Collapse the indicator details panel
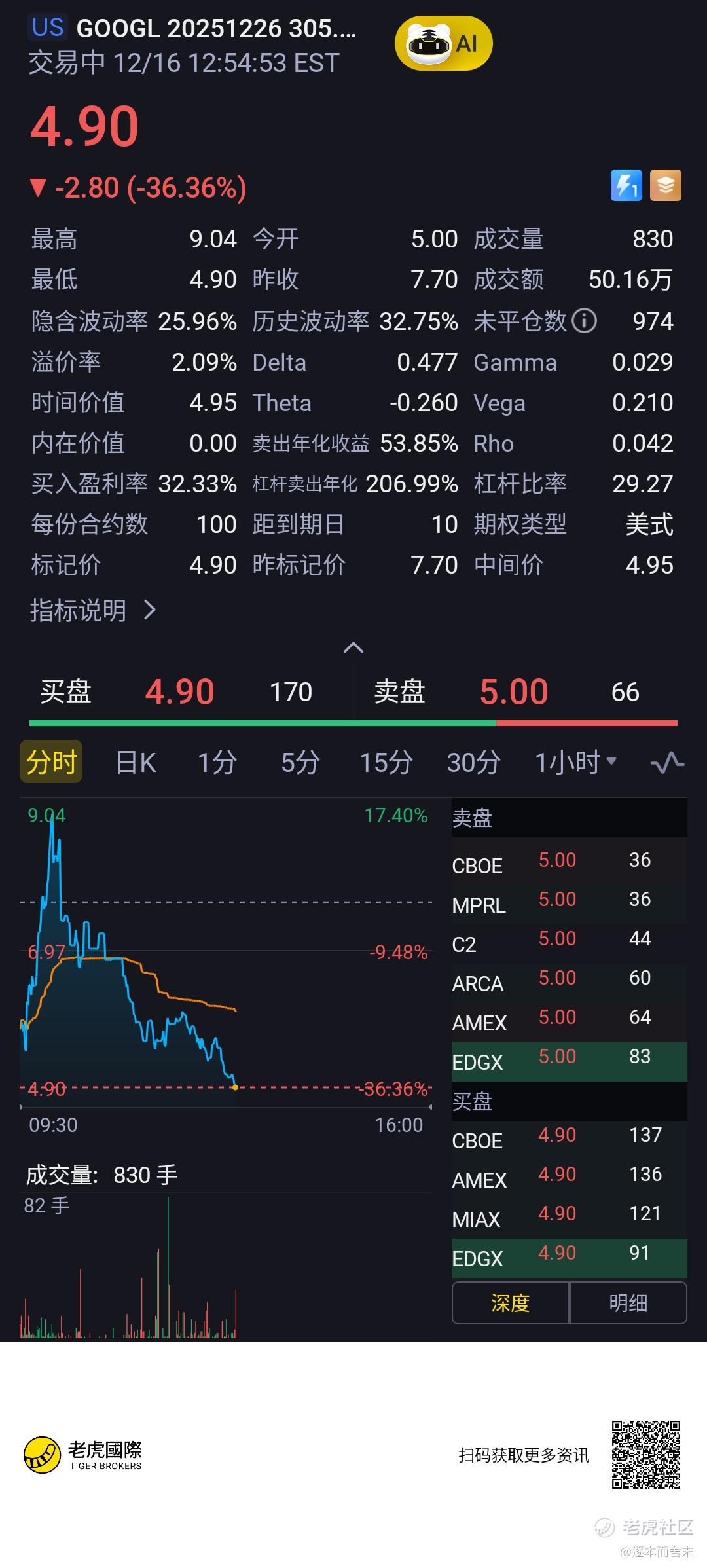This screenshot has width=707, height=1568. [x=353, y=647]
